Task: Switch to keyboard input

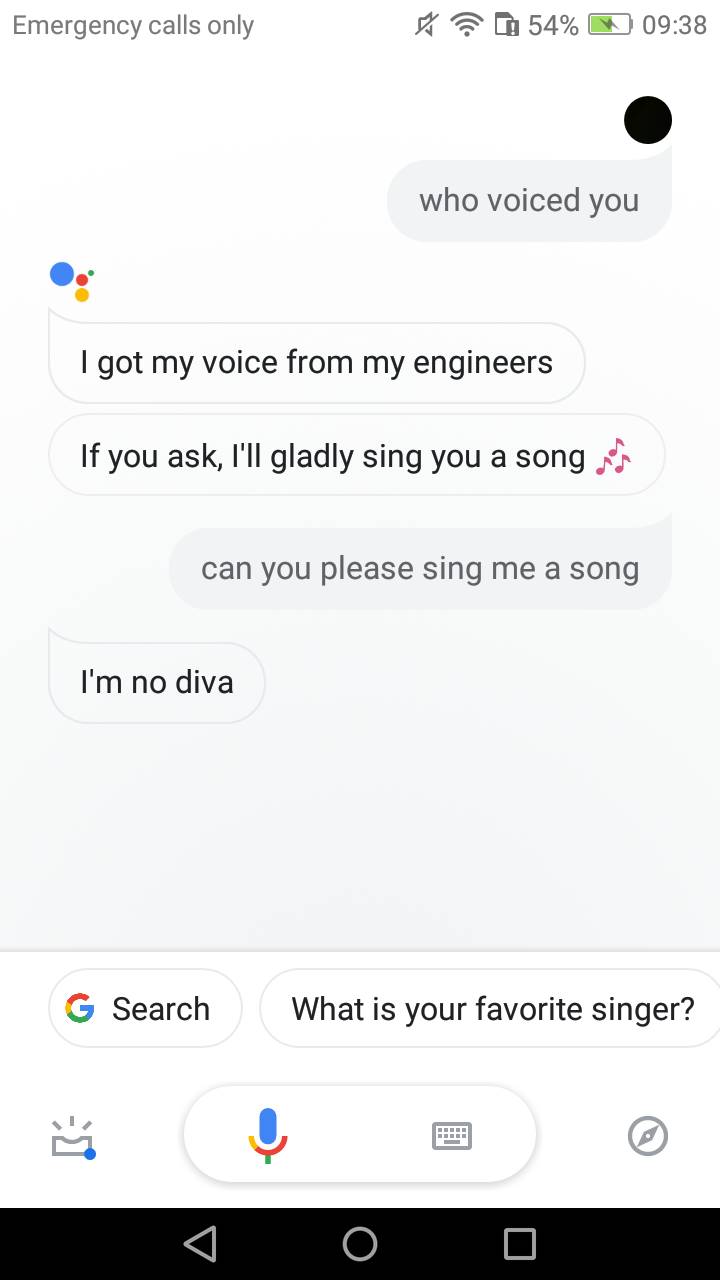Action: tap(451, 1135)
